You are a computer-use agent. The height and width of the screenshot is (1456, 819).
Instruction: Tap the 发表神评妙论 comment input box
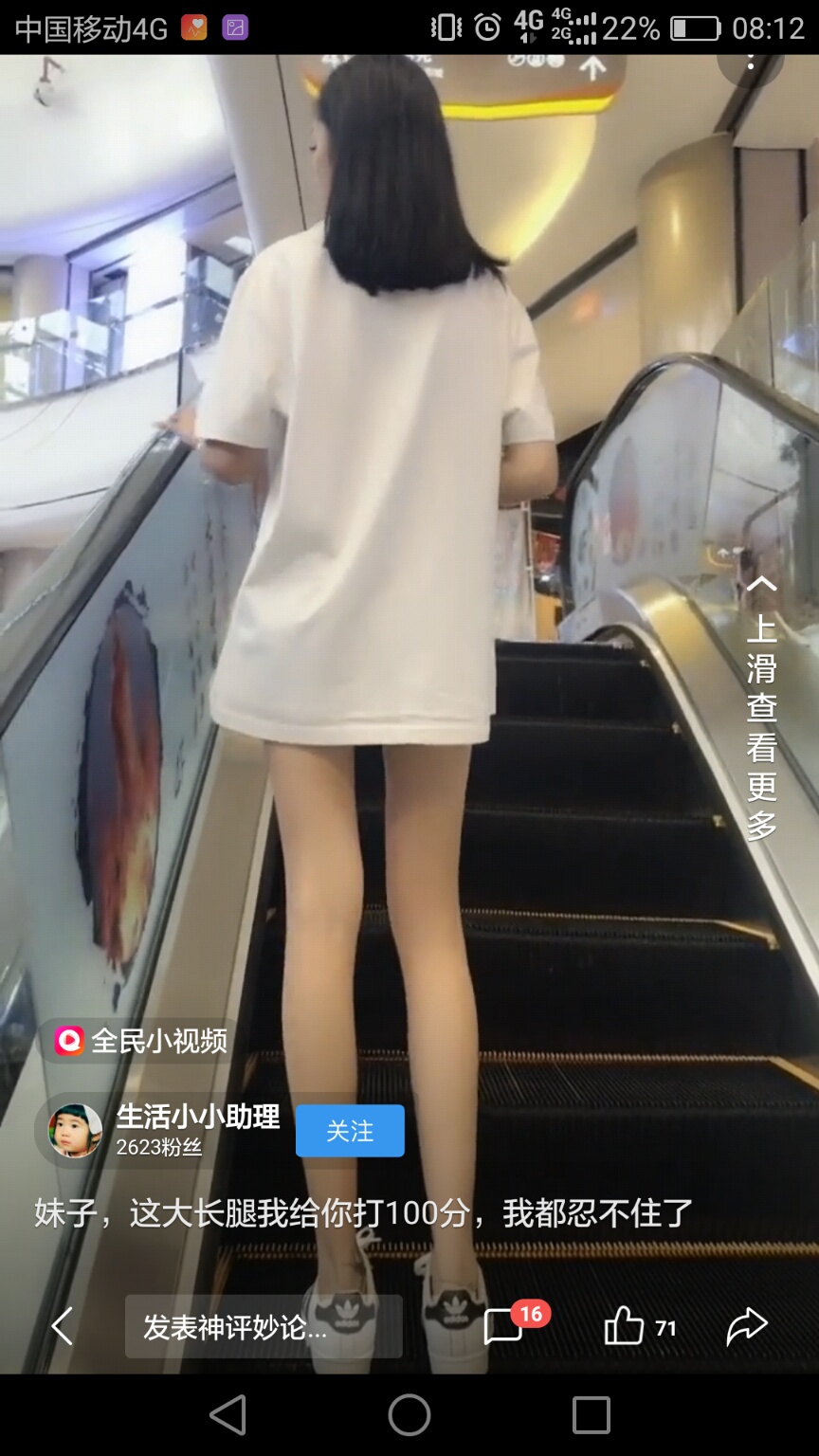tap(263, 1327)
